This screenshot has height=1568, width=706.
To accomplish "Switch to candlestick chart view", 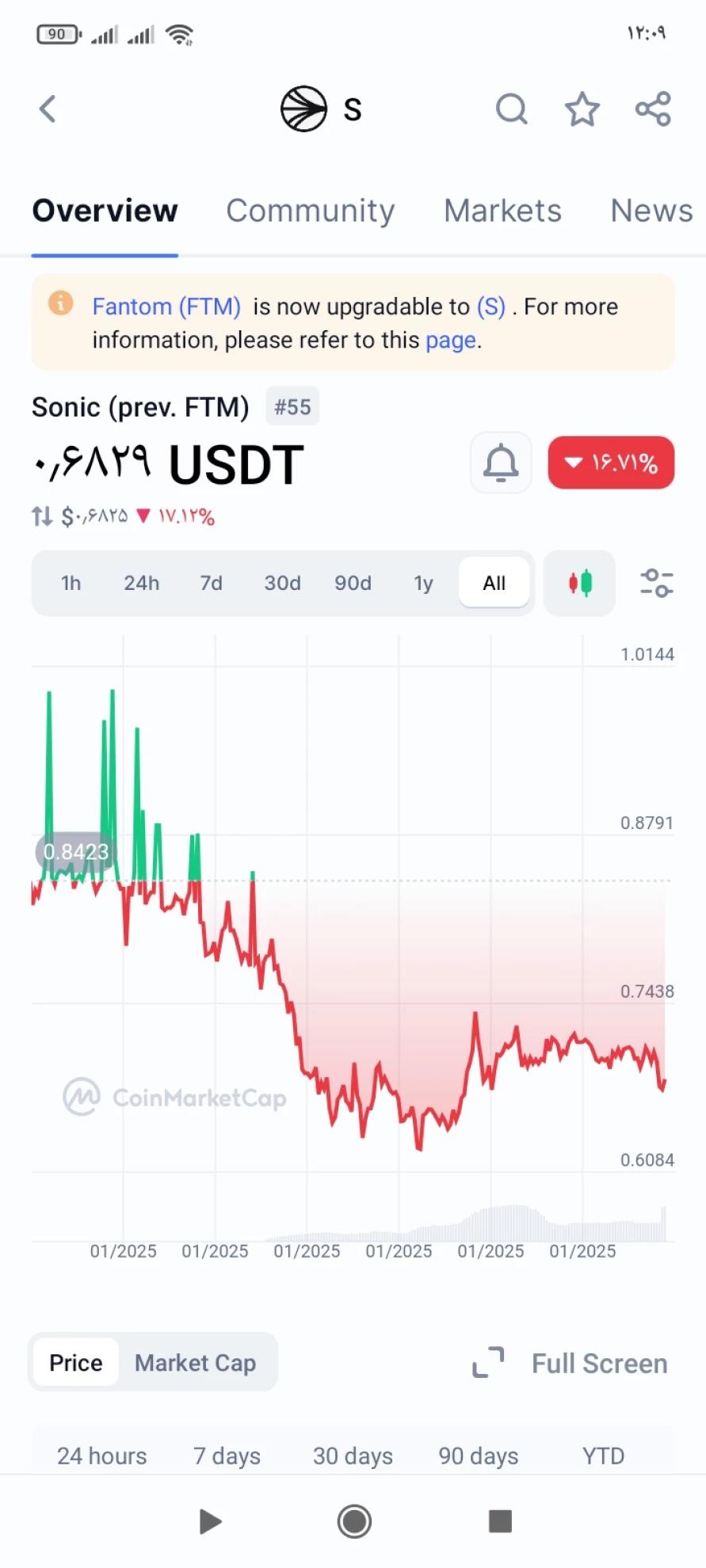I will click(580, 584).
